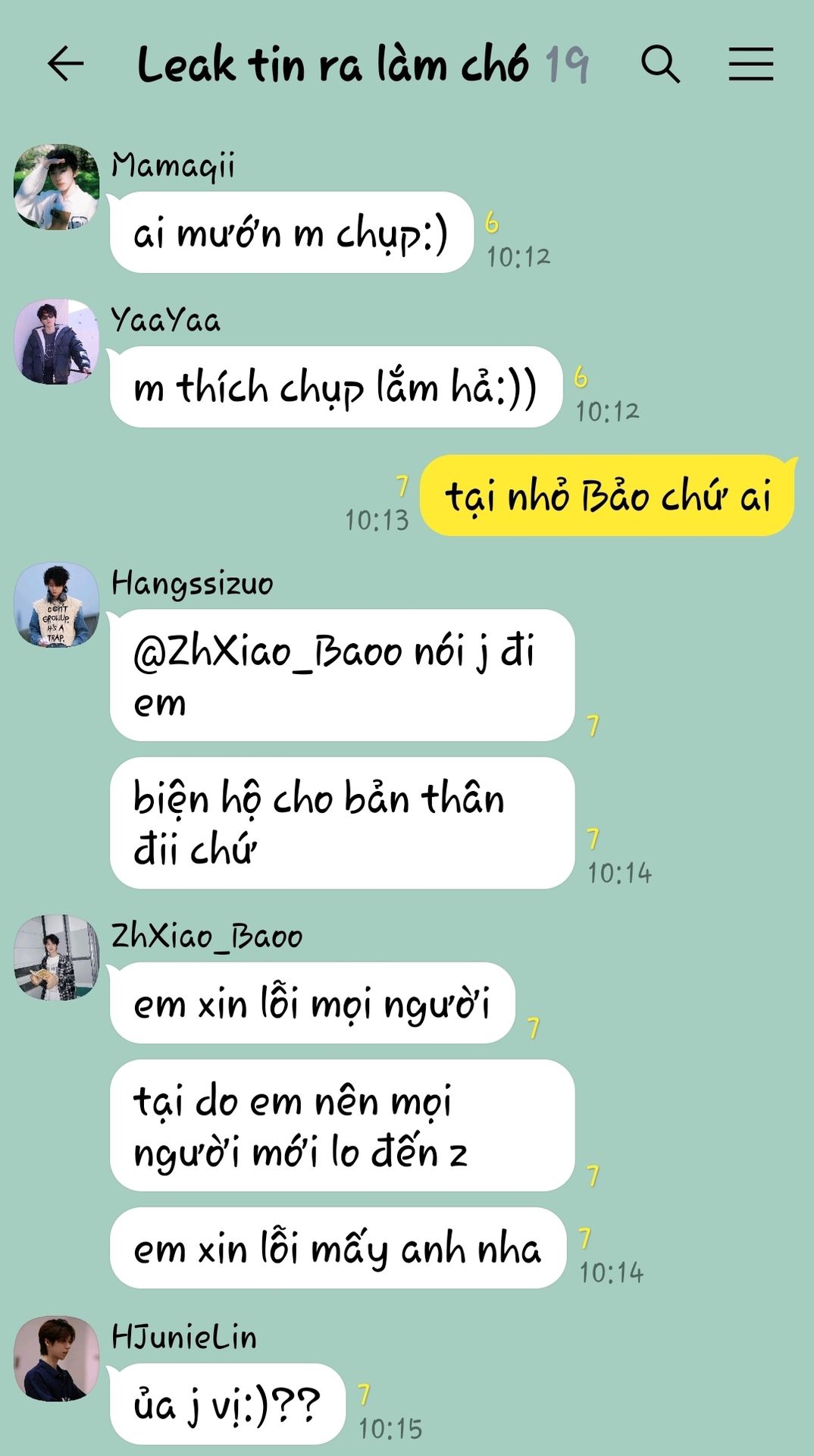The image size is (814, 1456).
Task: Open the chat menu
Action: point(750,64)
